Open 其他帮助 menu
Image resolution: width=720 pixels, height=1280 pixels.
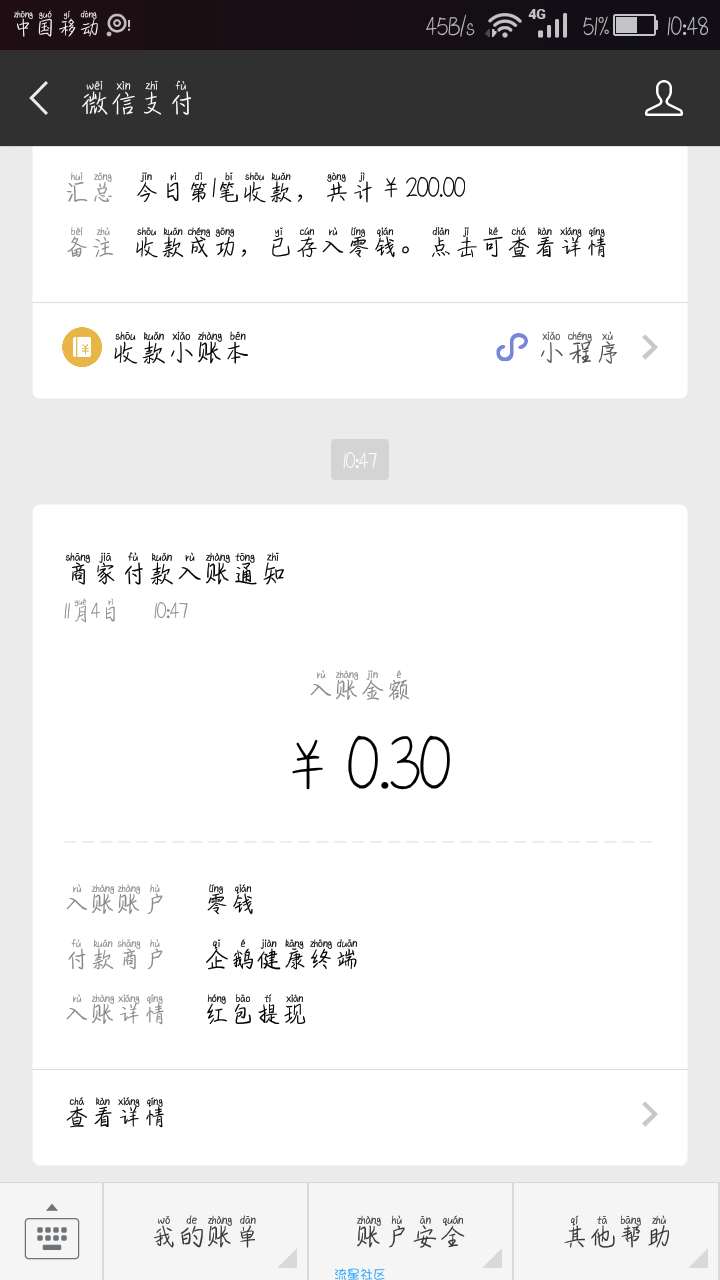[x=616, y=1232]
